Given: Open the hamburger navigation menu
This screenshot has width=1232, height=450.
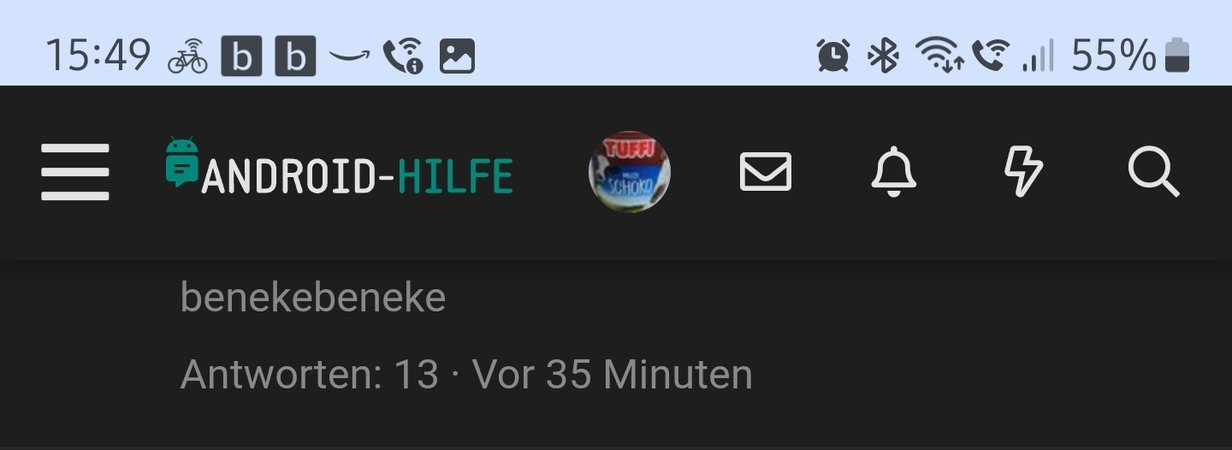Looking at the screenshot, I should [x=75, y=172].
